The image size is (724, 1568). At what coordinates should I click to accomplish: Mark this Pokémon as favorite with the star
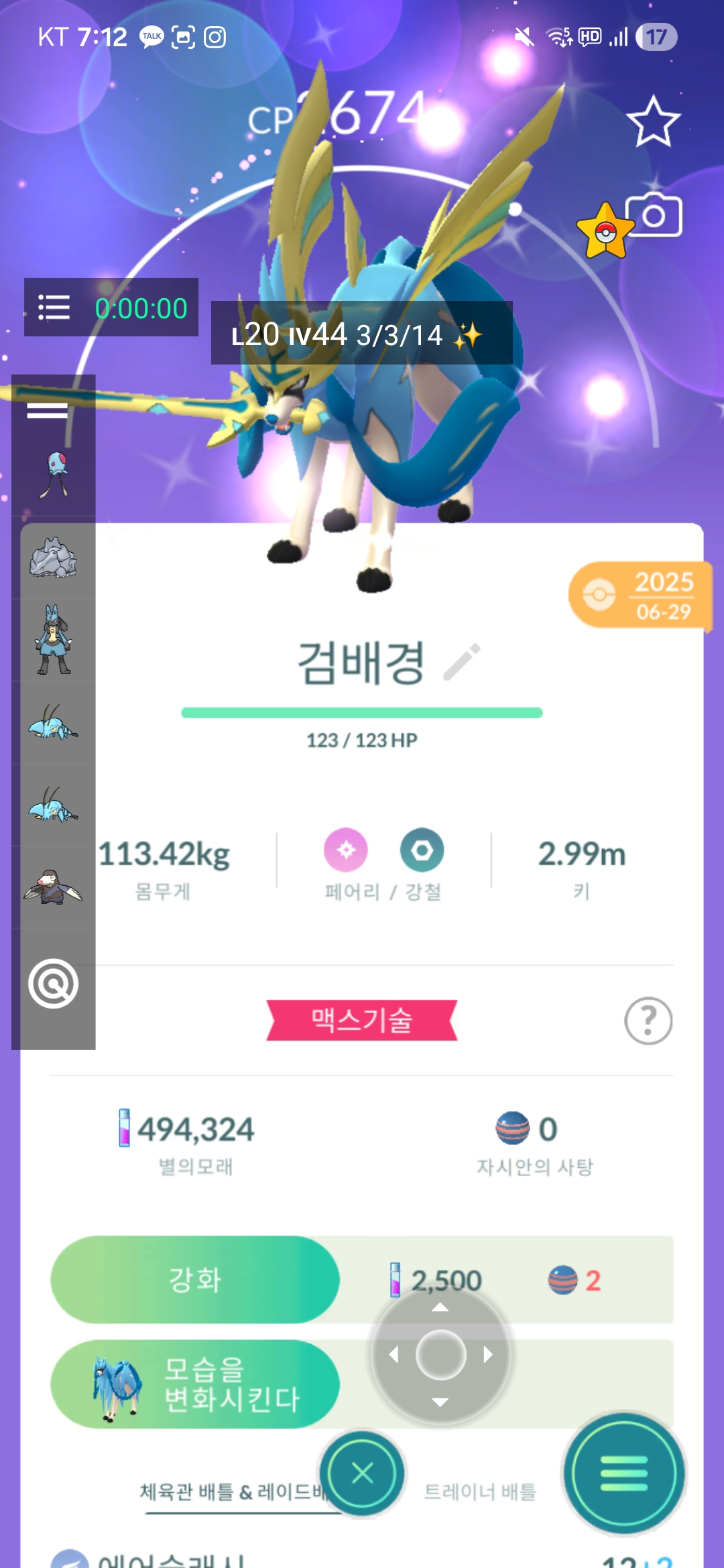point(653,121)
